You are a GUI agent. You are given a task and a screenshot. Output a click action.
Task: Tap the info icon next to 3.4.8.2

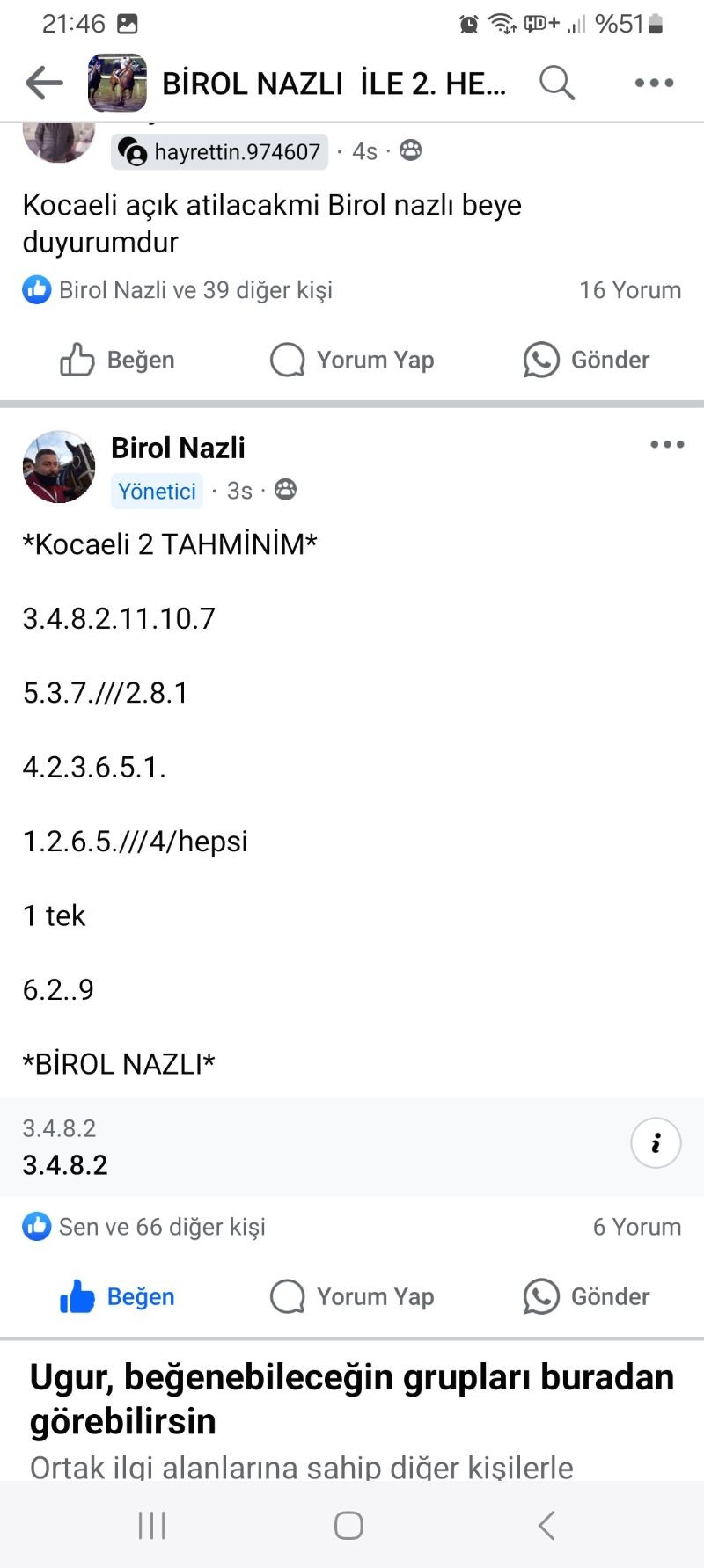point(656,1143)
